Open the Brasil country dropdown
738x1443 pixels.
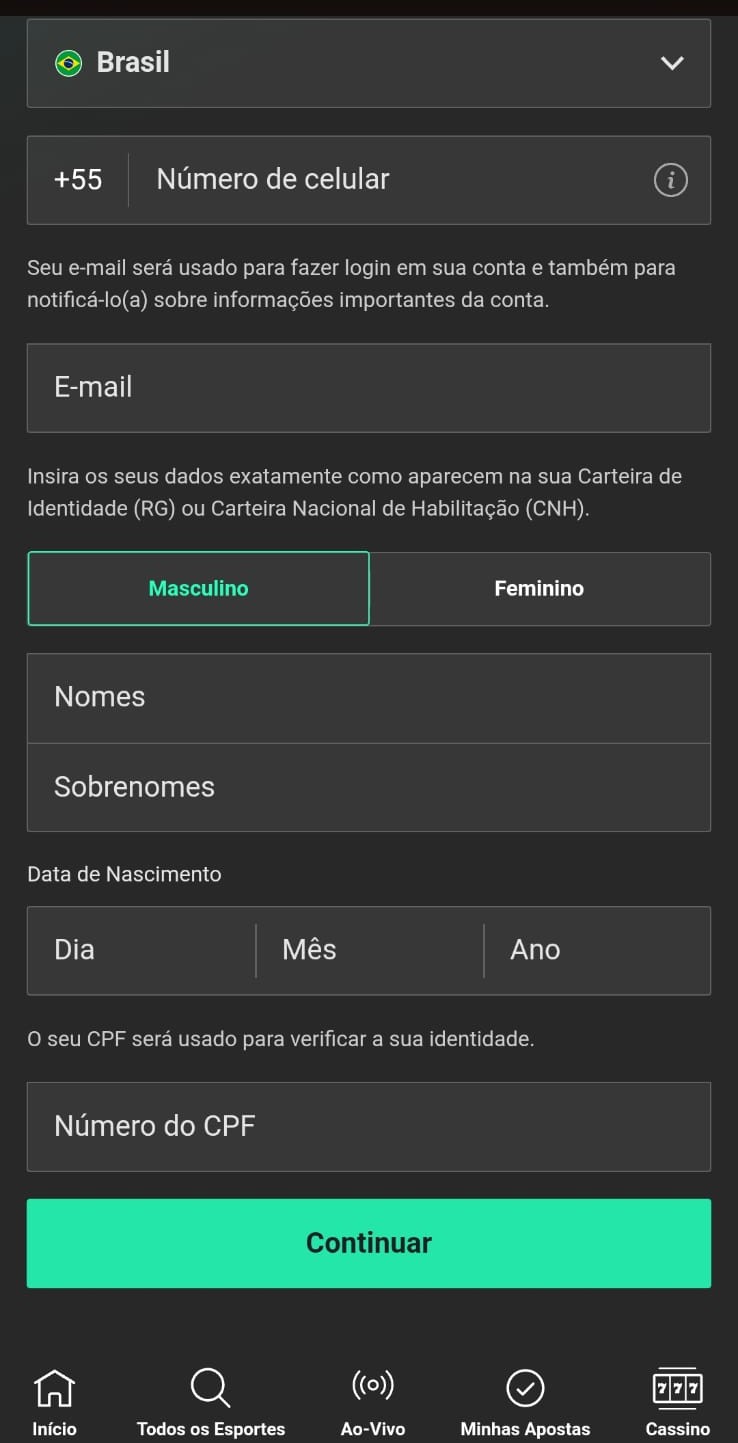point(671,62)
